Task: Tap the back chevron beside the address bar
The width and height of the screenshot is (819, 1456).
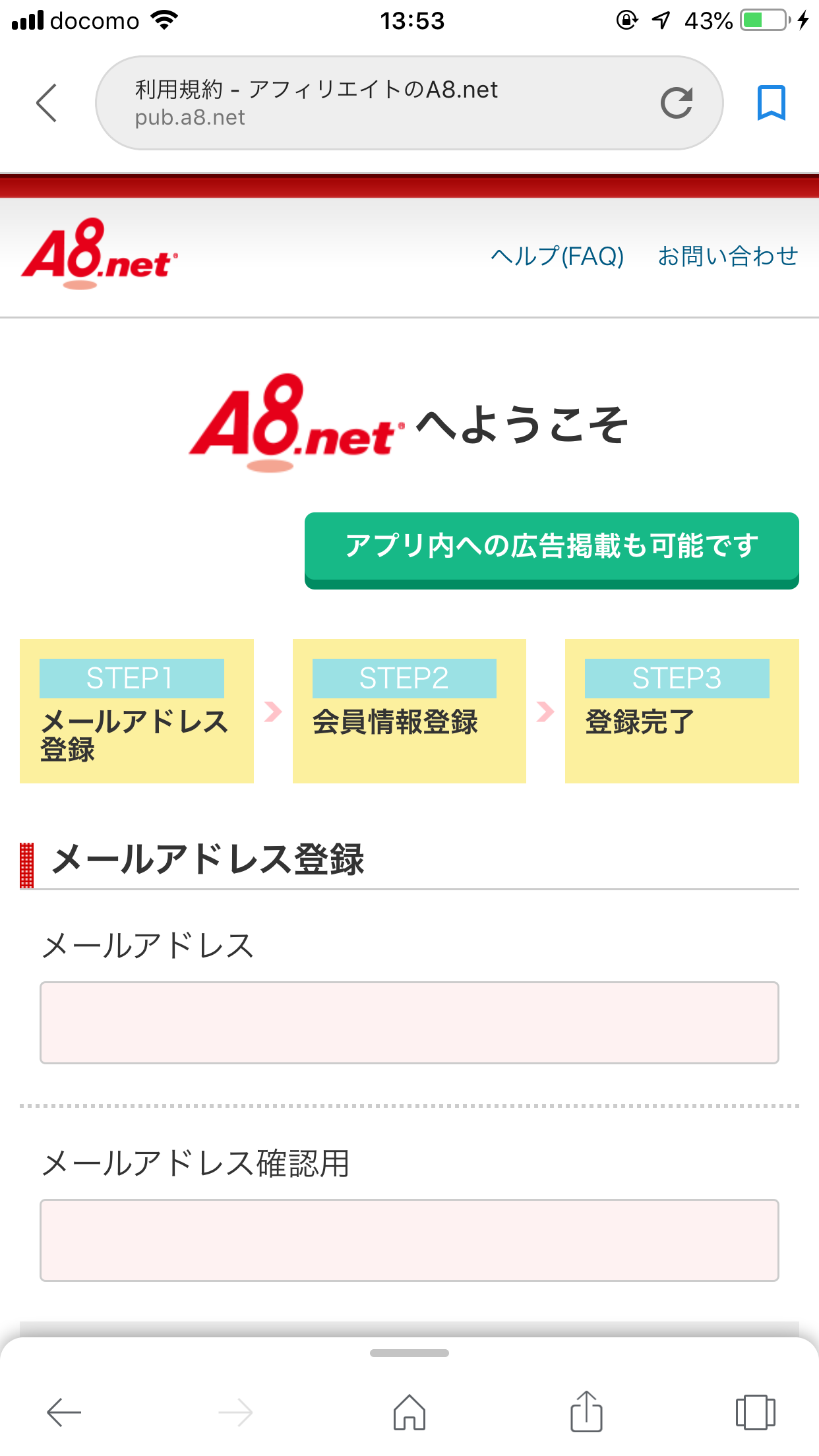Action: (47, 103)
